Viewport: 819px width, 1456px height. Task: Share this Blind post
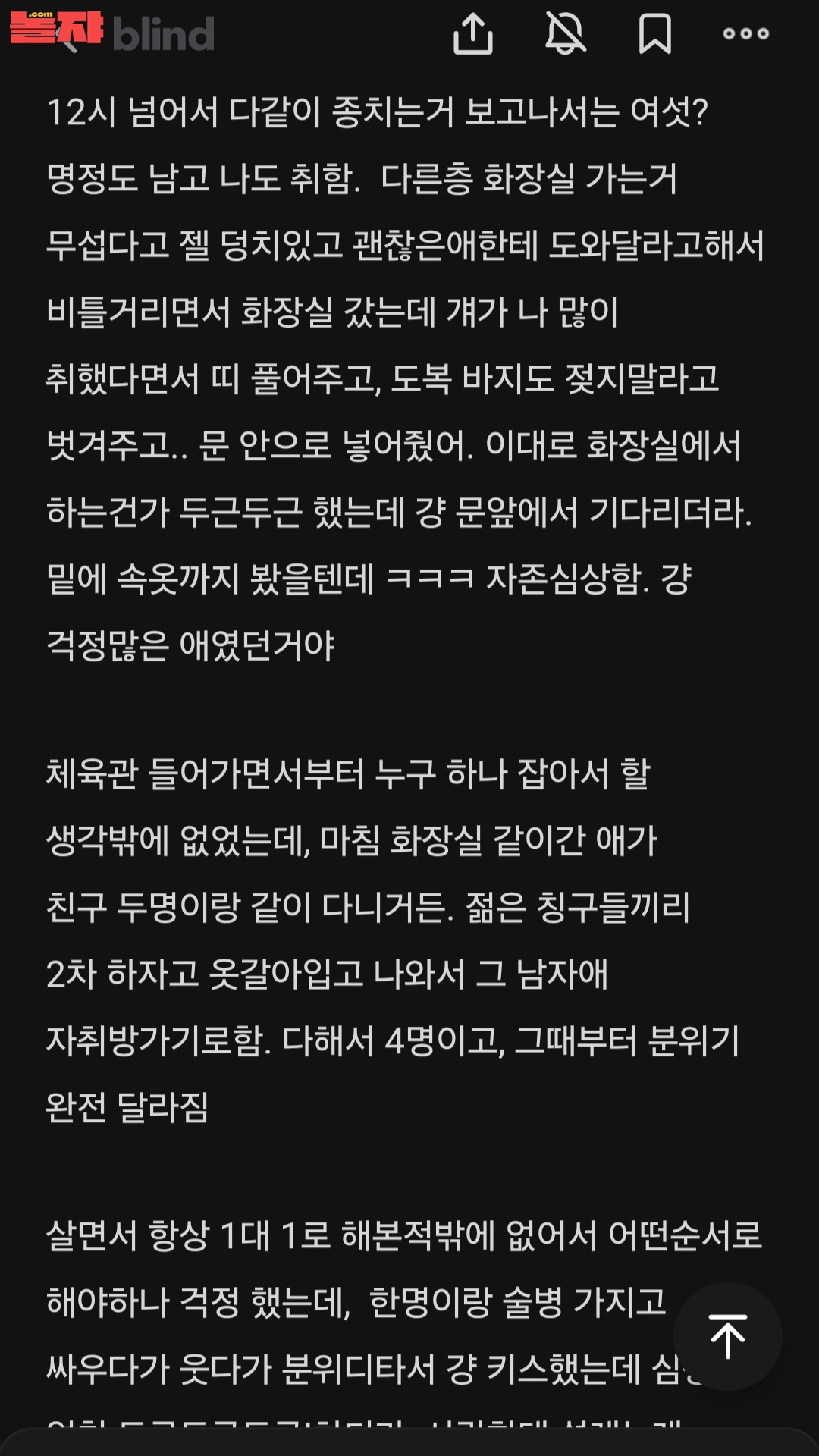pyautogui.click(x=473, y=33)
